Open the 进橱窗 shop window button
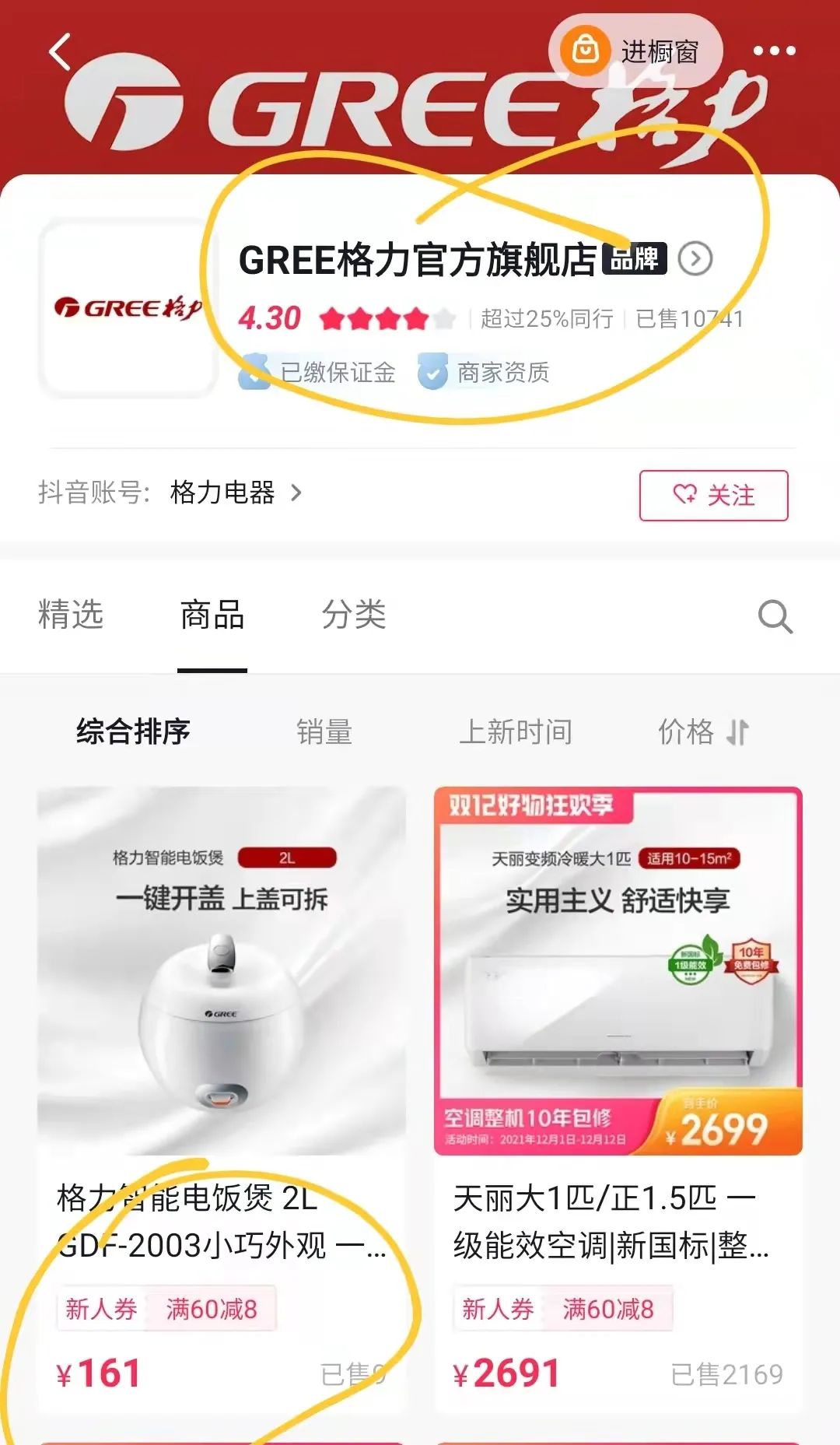Viewport: 840px width, 1445px height. [635, 52]
